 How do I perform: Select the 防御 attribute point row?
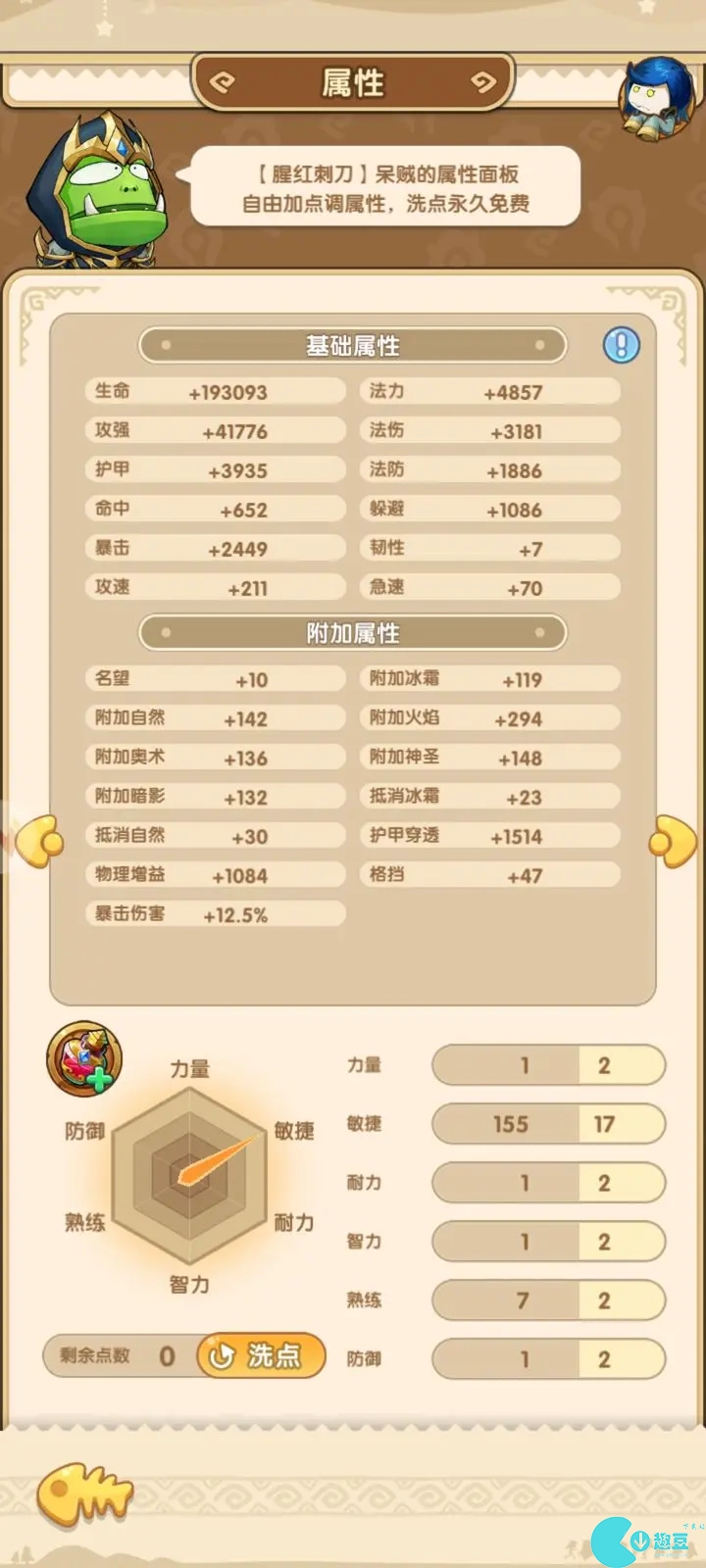[x=548, y=1359]
